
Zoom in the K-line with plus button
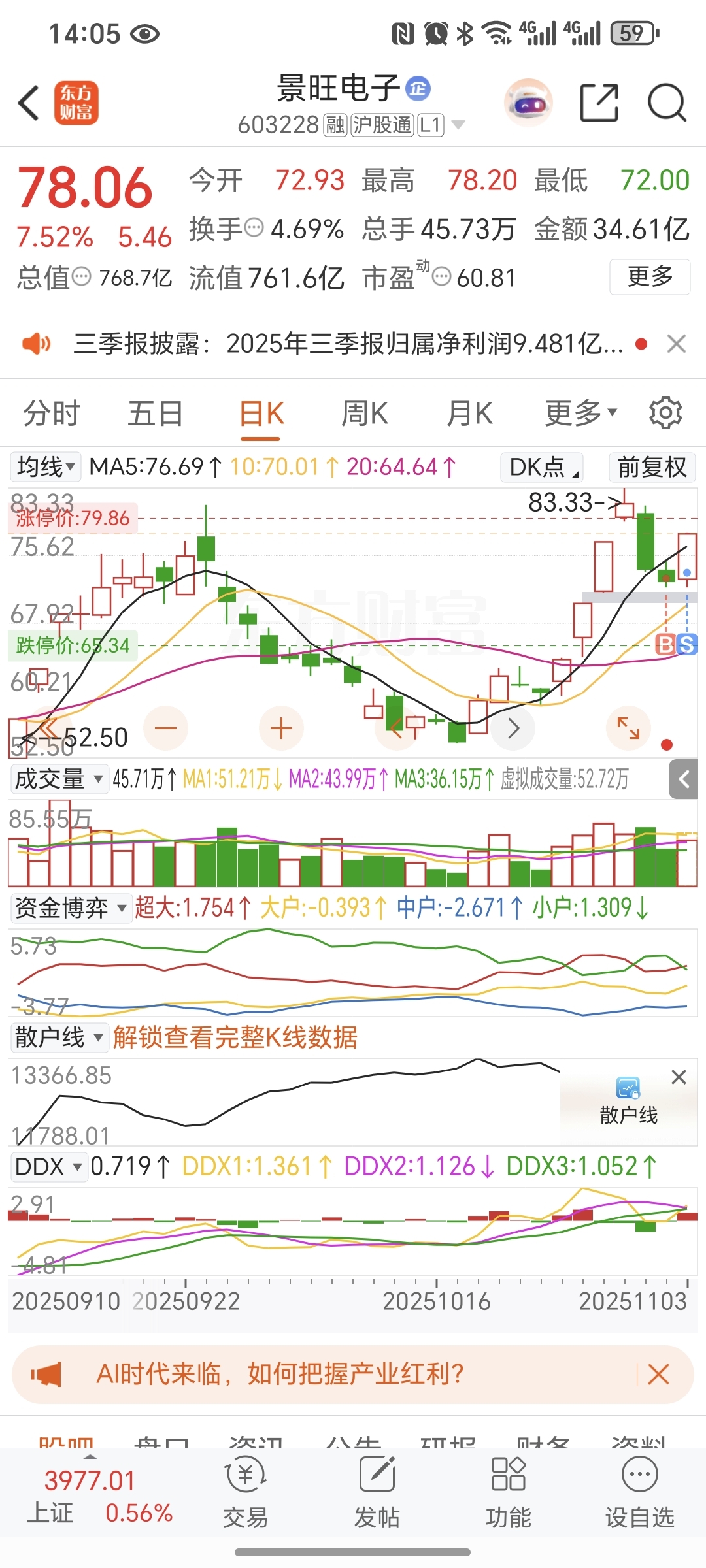pos(282,728)
